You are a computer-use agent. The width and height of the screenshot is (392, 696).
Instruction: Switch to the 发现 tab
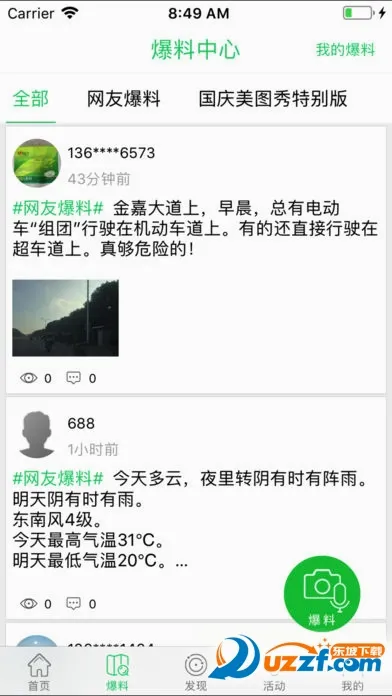196,672
